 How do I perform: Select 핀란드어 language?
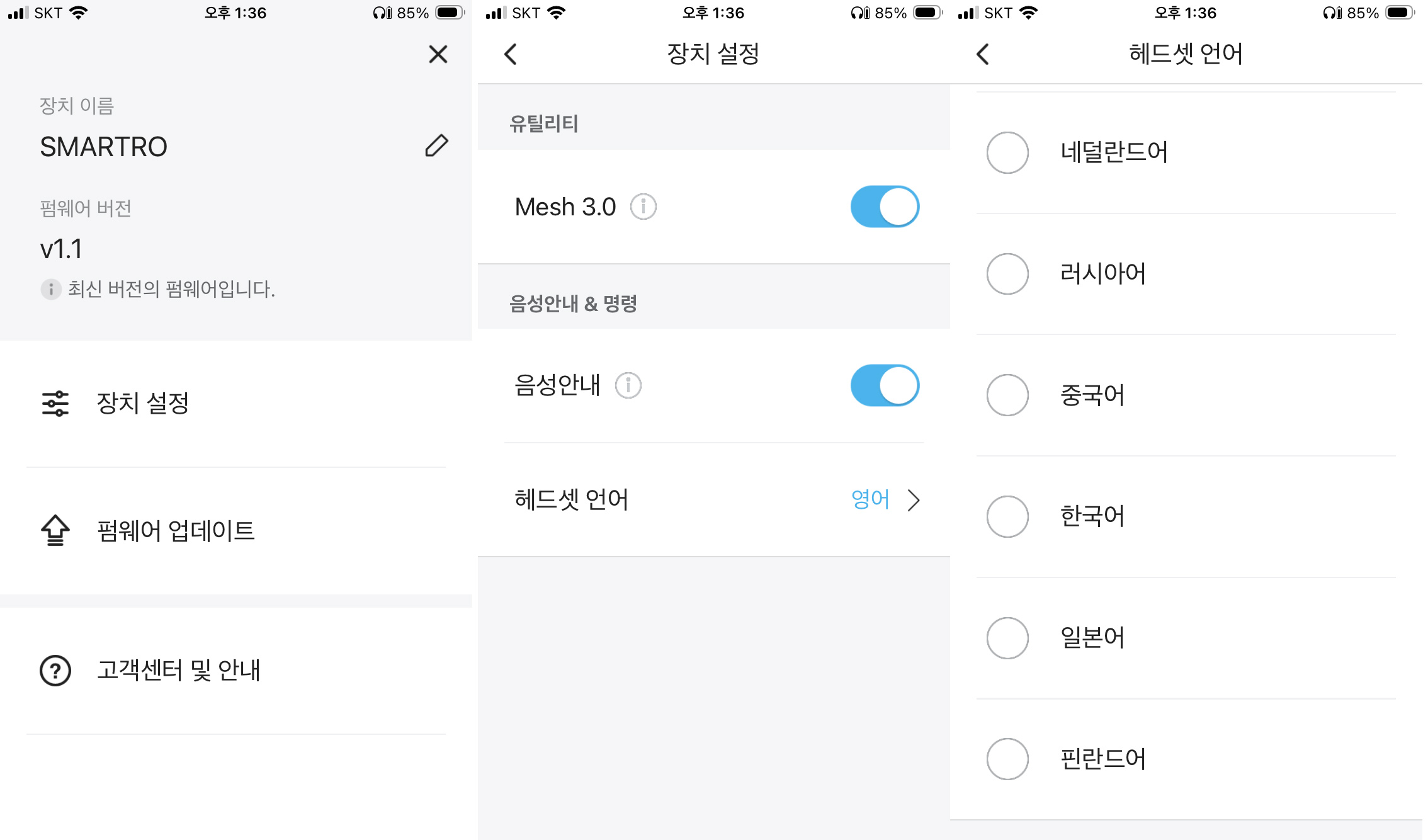1007,759
